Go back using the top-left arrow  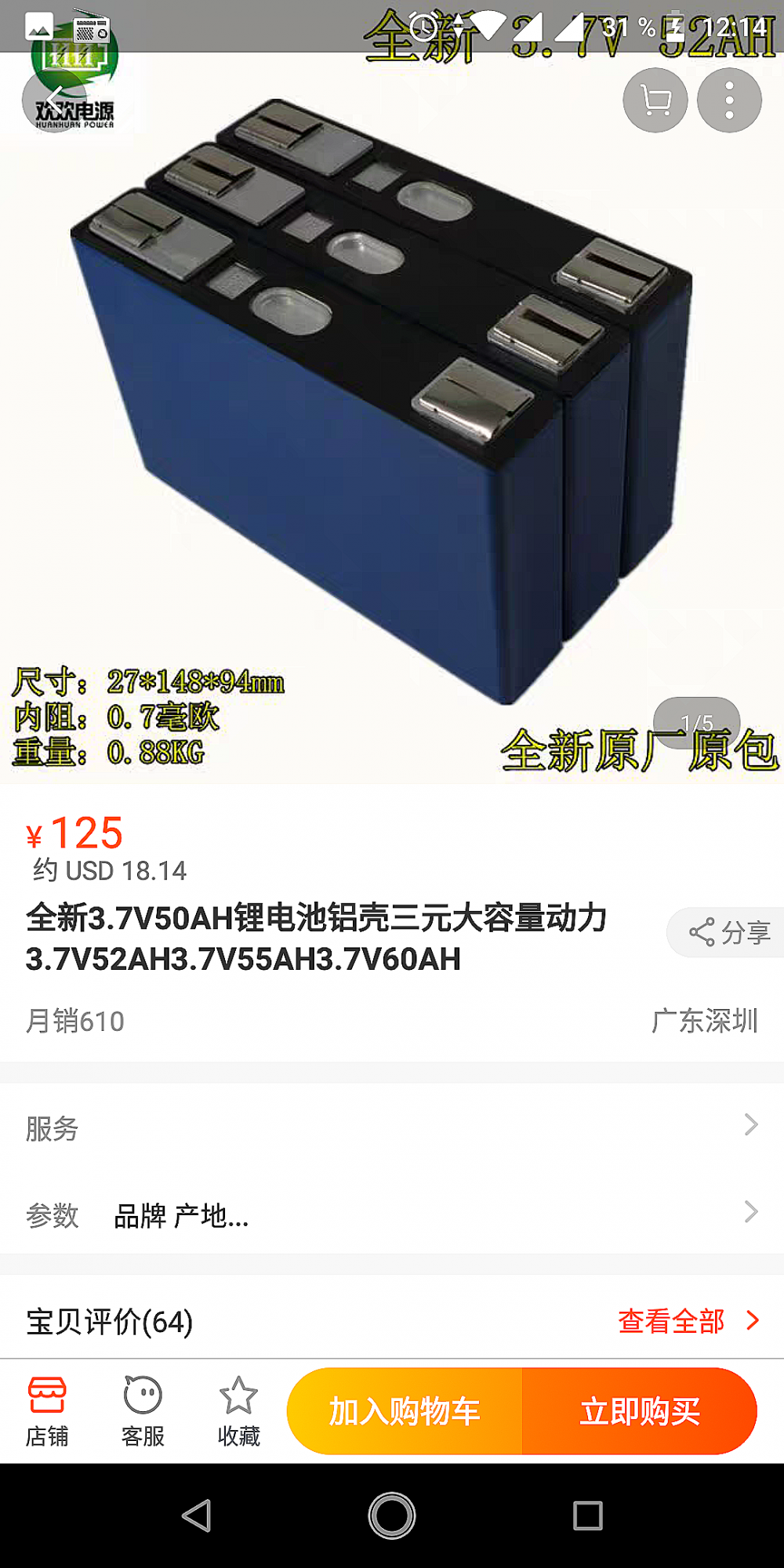pos(54,100)
